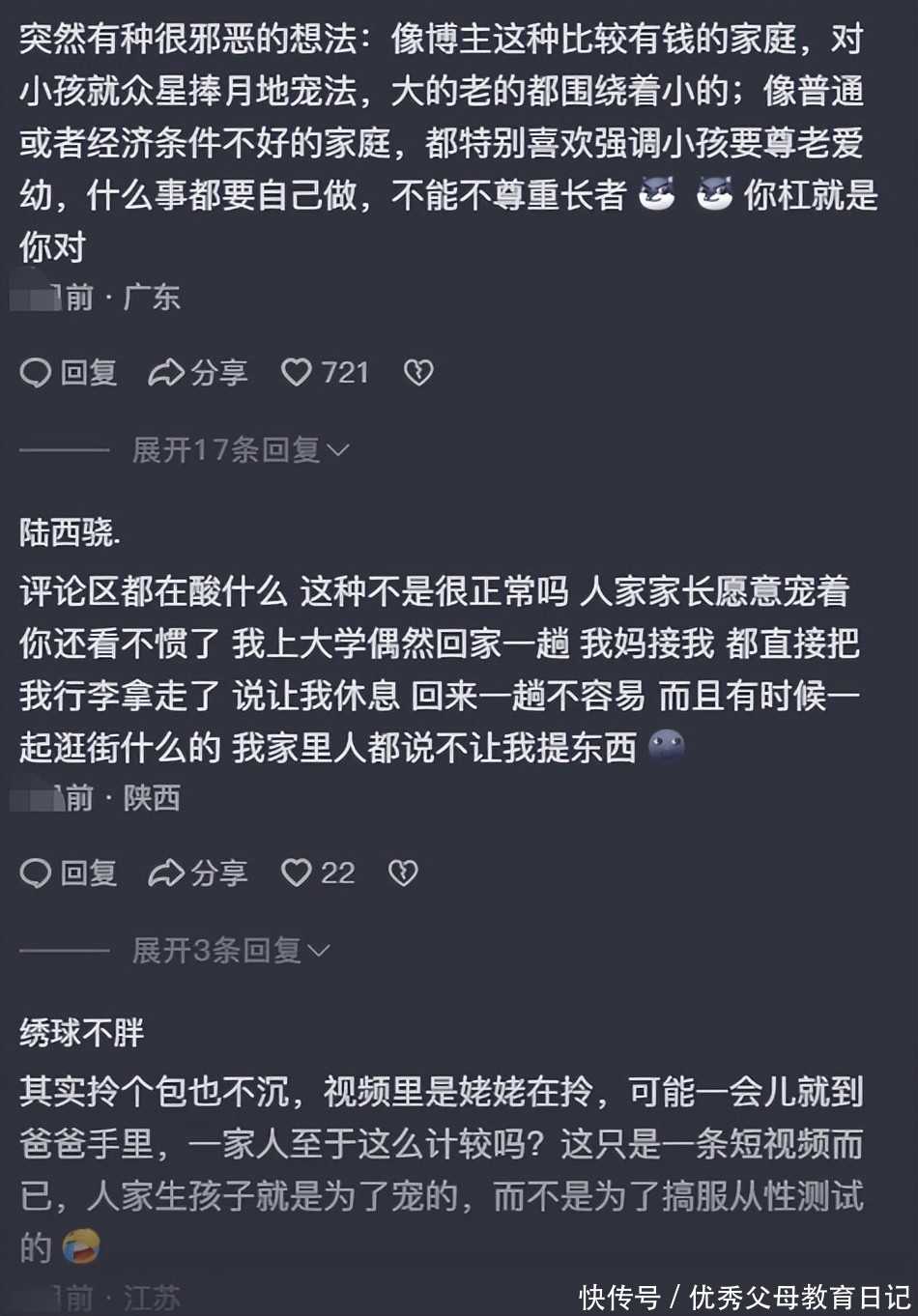Dislike the comment from 广东
This screenshot has height=1316, width=918.
[x=418, y=373]
